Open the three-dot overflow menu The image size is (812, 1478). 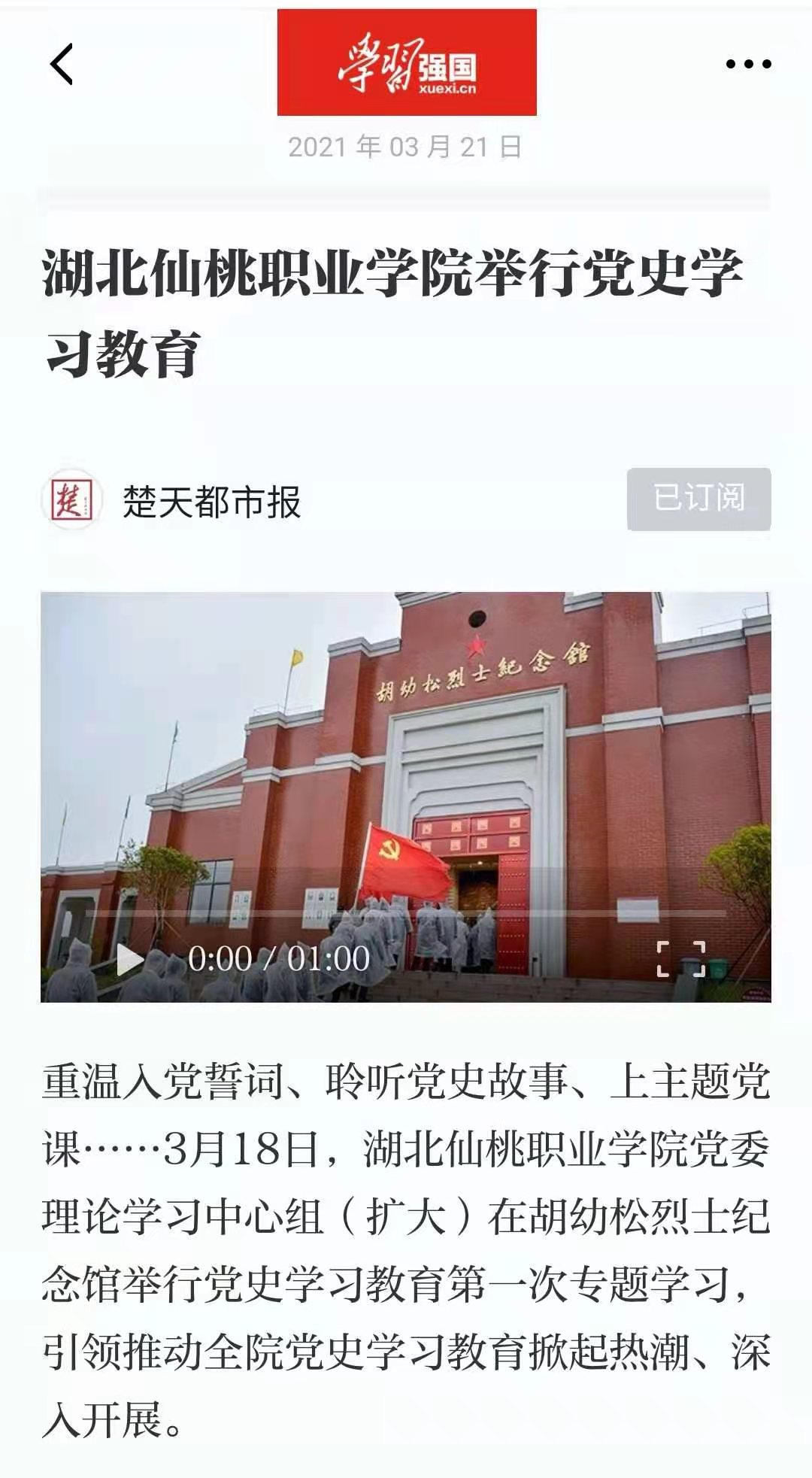(x=748, y=64)
